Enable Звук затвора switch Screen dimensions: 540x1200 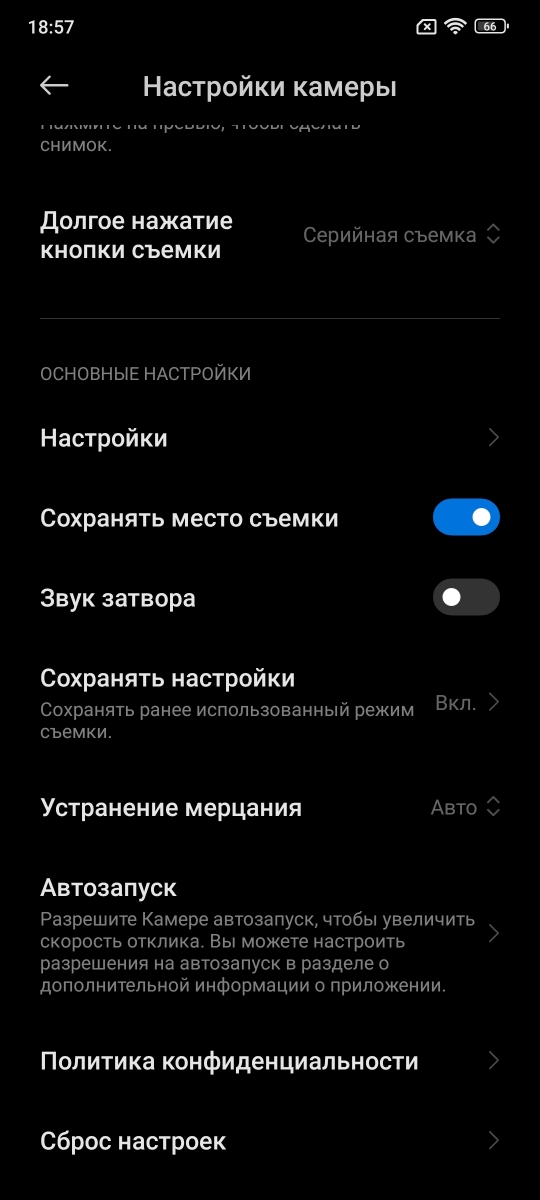466,598
